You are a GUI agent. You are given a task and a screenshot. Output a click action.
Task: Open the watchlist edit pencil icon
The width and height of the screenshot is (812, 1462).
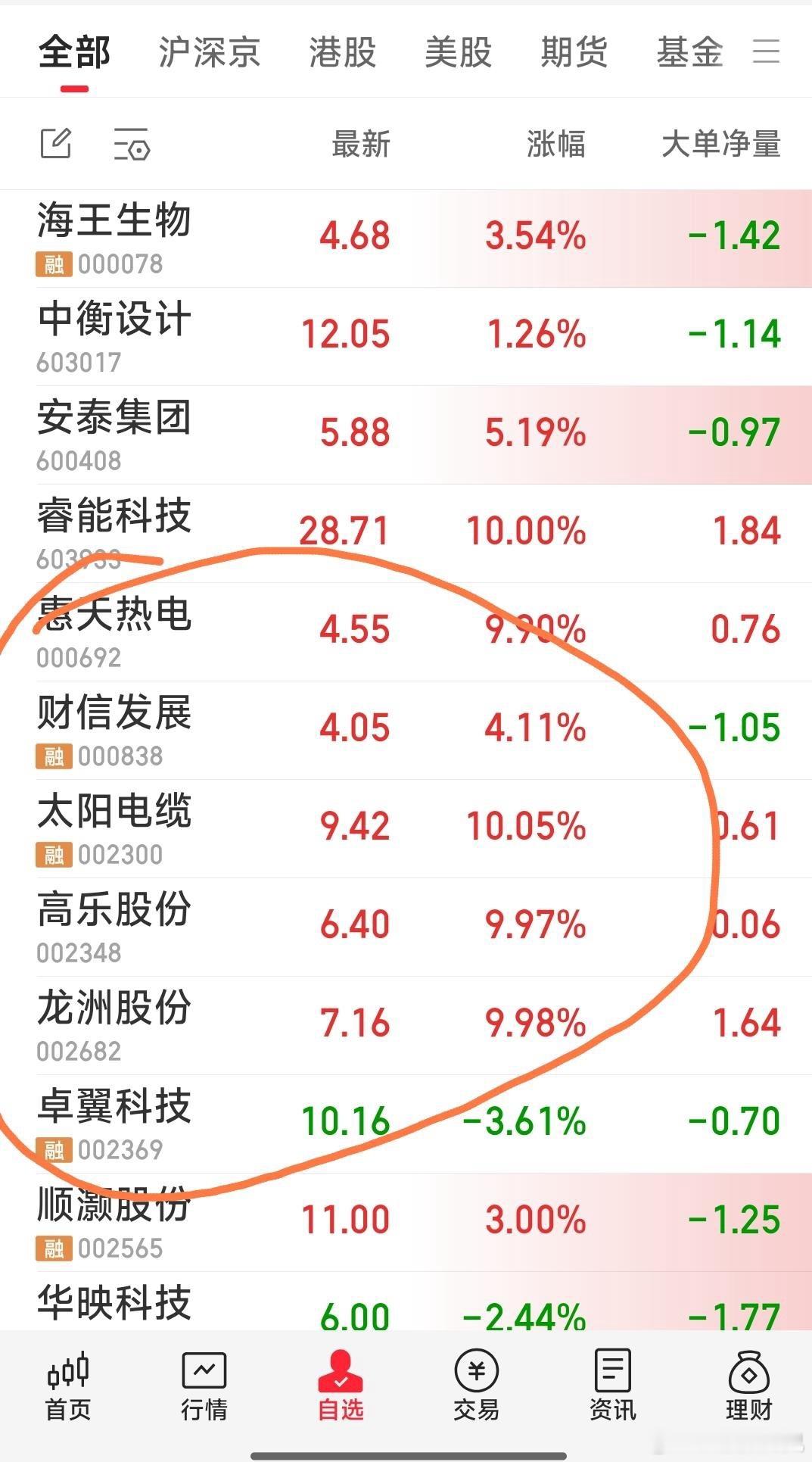pos(57,144)
